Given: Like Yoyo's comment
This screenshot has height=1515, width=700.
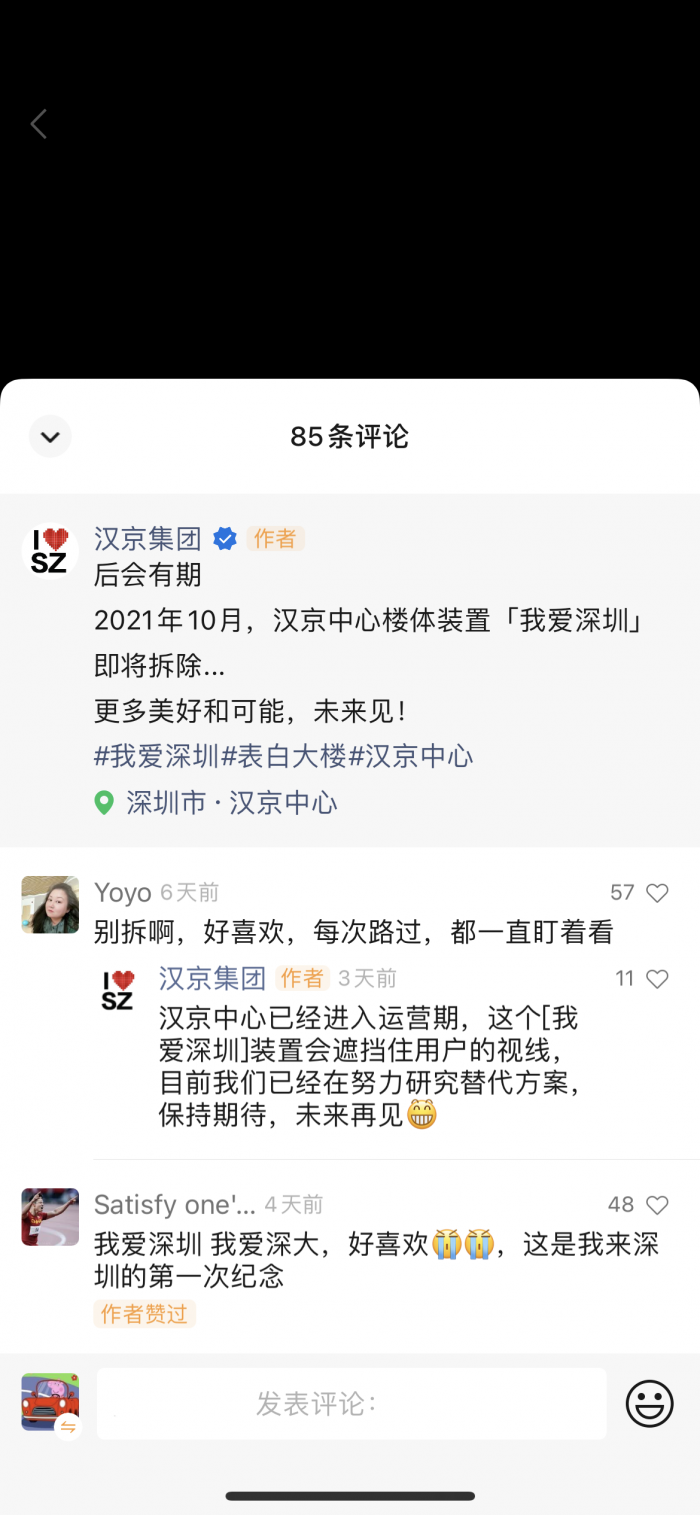Looking at the screenshot, I should click(x=657, y=893).
